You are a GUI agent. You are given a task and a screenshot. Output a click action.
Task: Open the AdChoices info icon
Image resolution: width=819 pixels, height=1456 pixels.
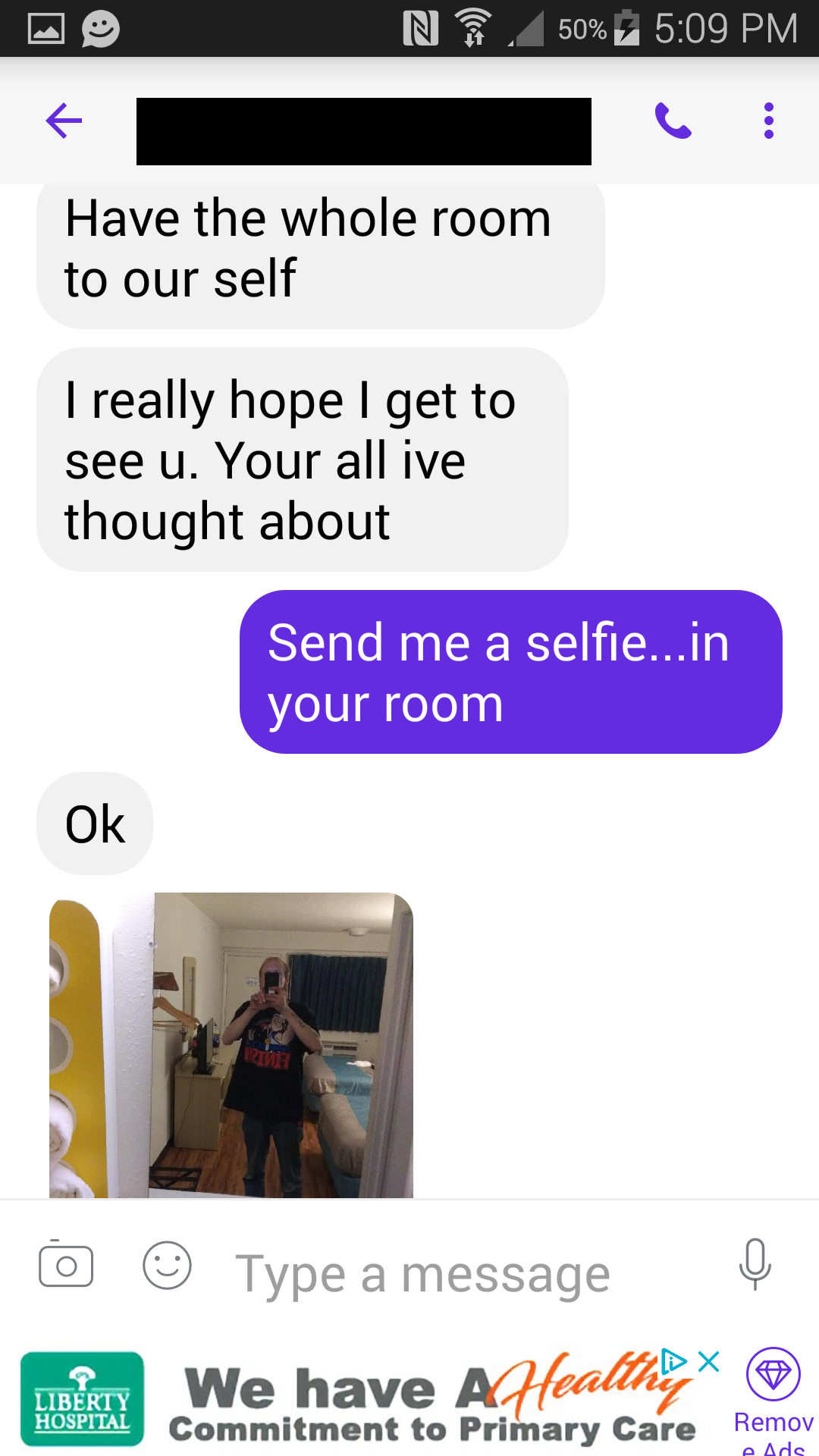pos(674,1361)
